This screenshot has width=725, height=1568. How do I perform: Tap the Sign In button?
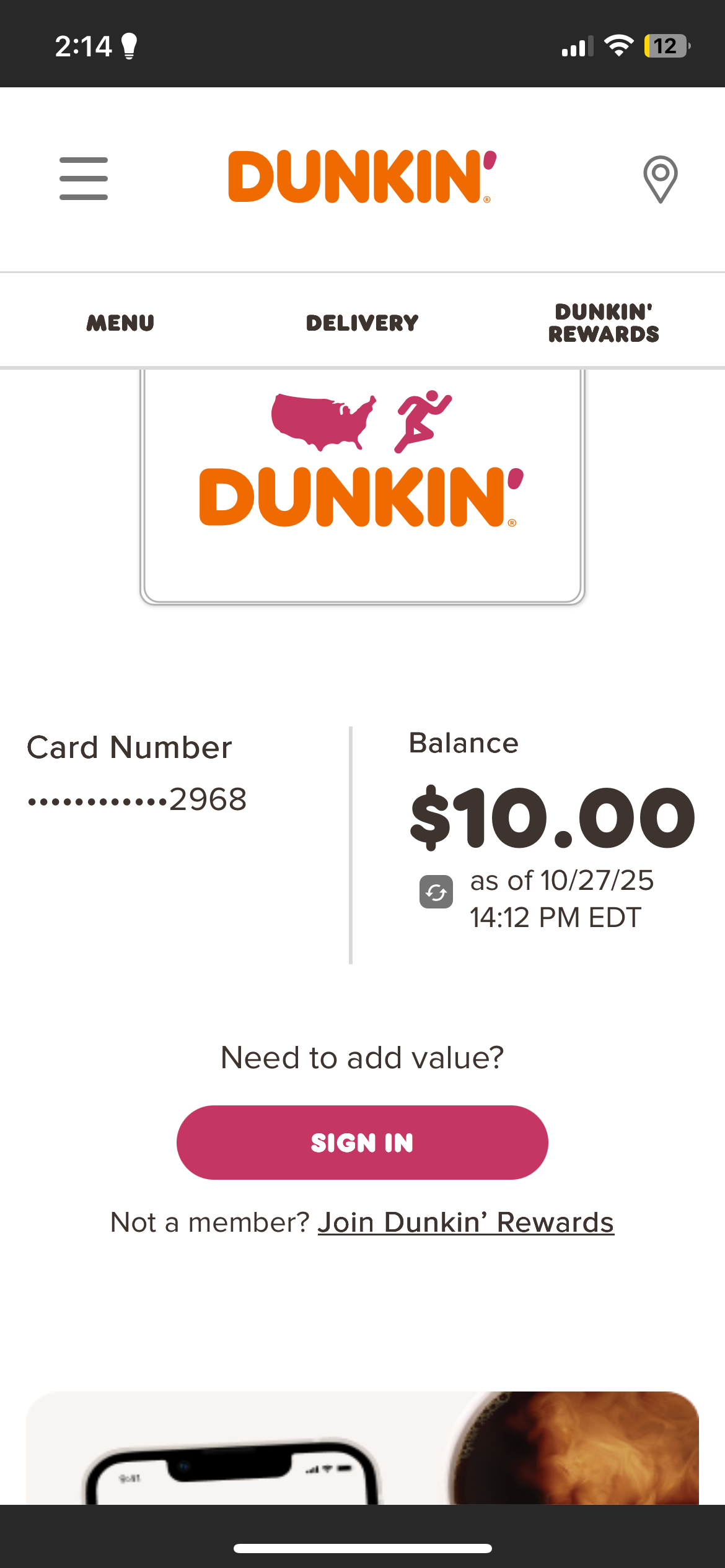362,1143
